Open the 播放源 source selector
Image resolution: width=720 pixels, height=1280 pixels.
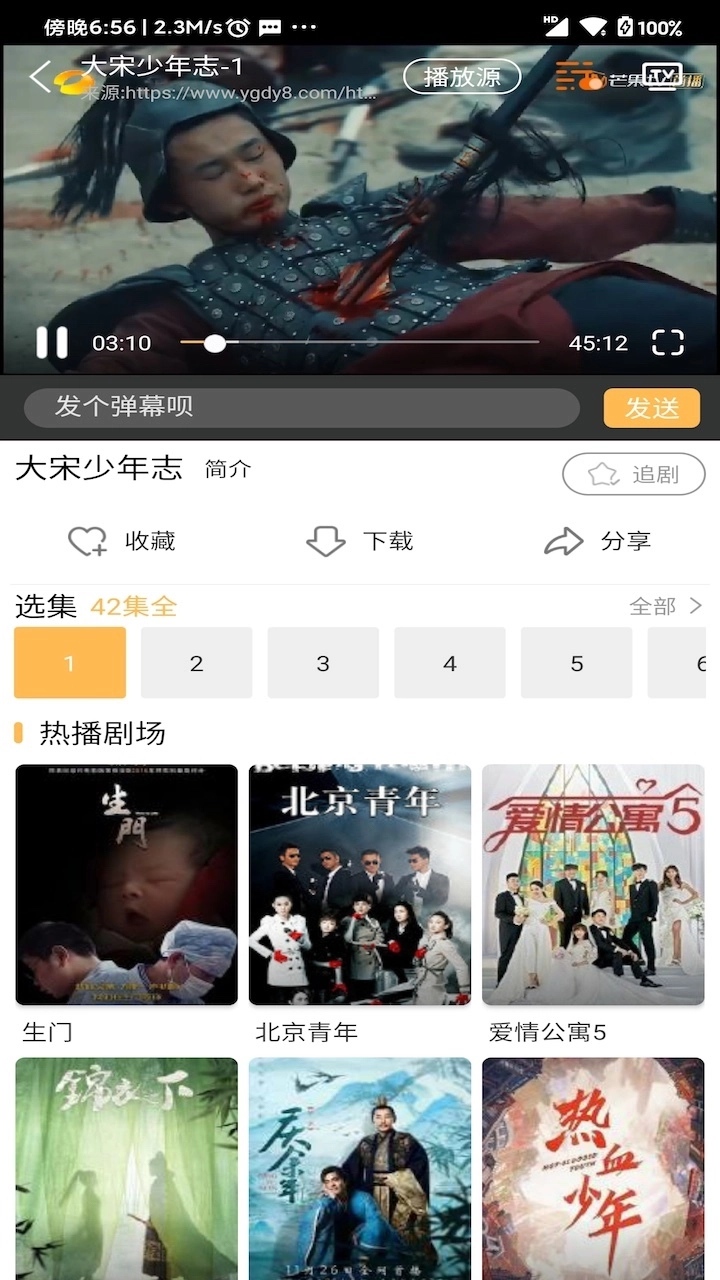click(462, 77)
